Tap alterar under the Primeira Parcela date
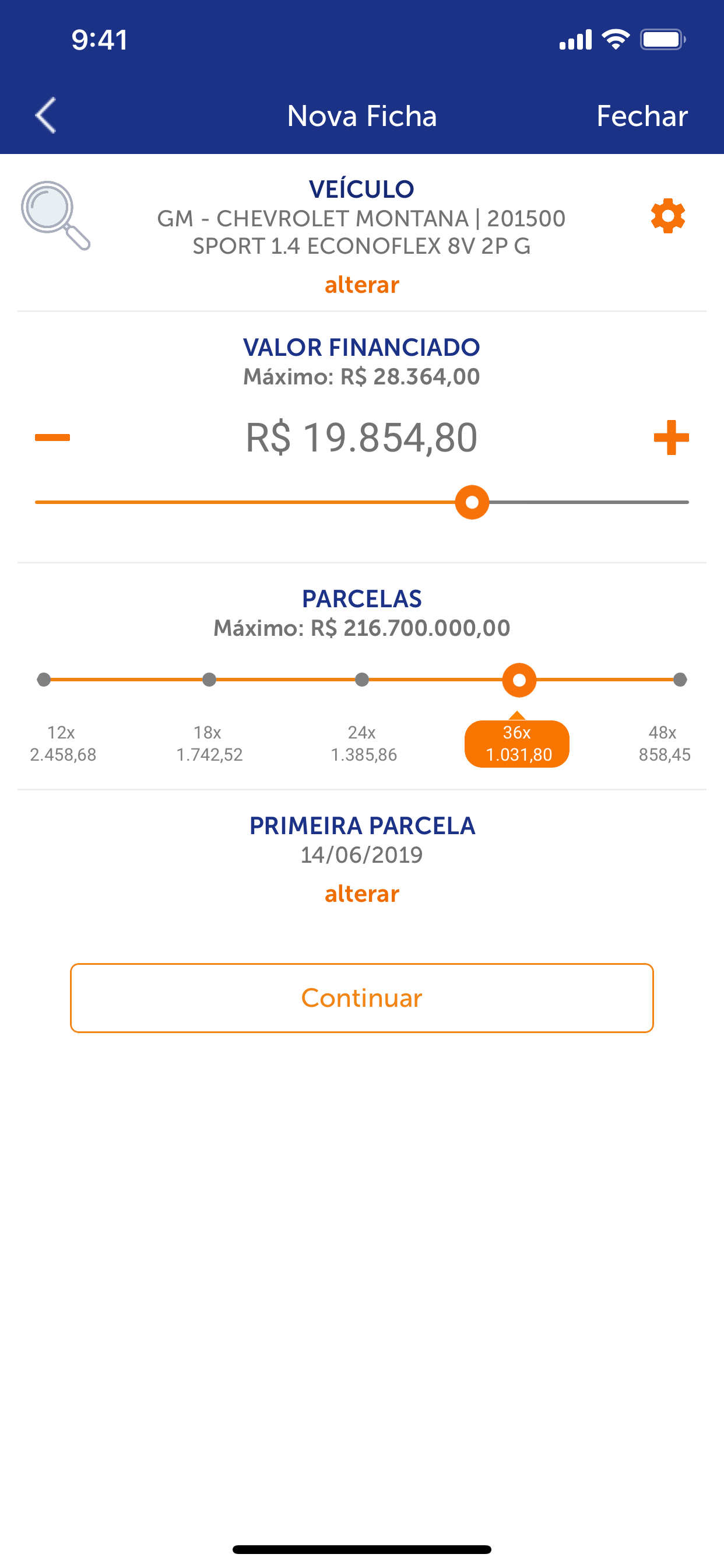This screenshot has height=1568, width=724. click(362, 894)
